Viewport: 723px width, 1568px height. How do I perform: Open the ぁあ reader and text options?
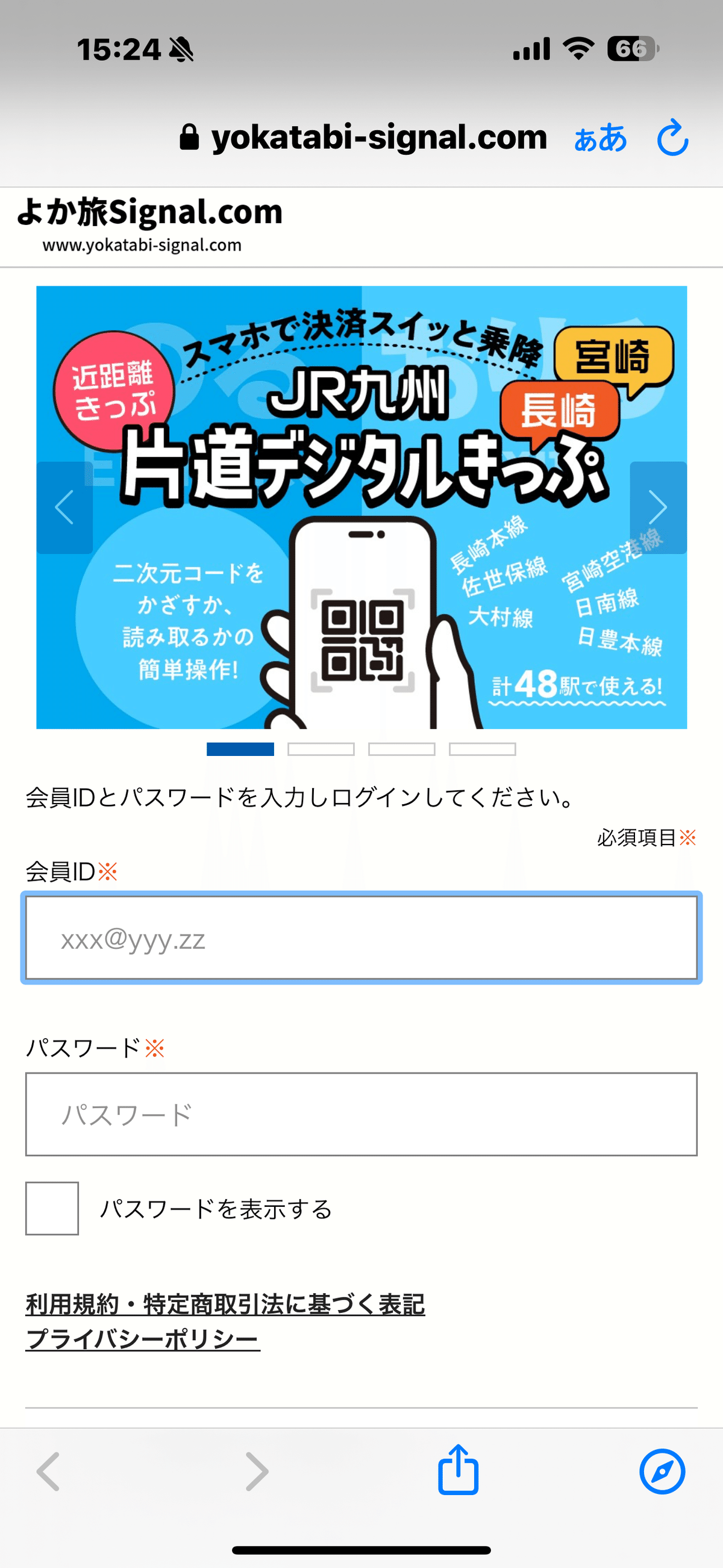point(600,138)
